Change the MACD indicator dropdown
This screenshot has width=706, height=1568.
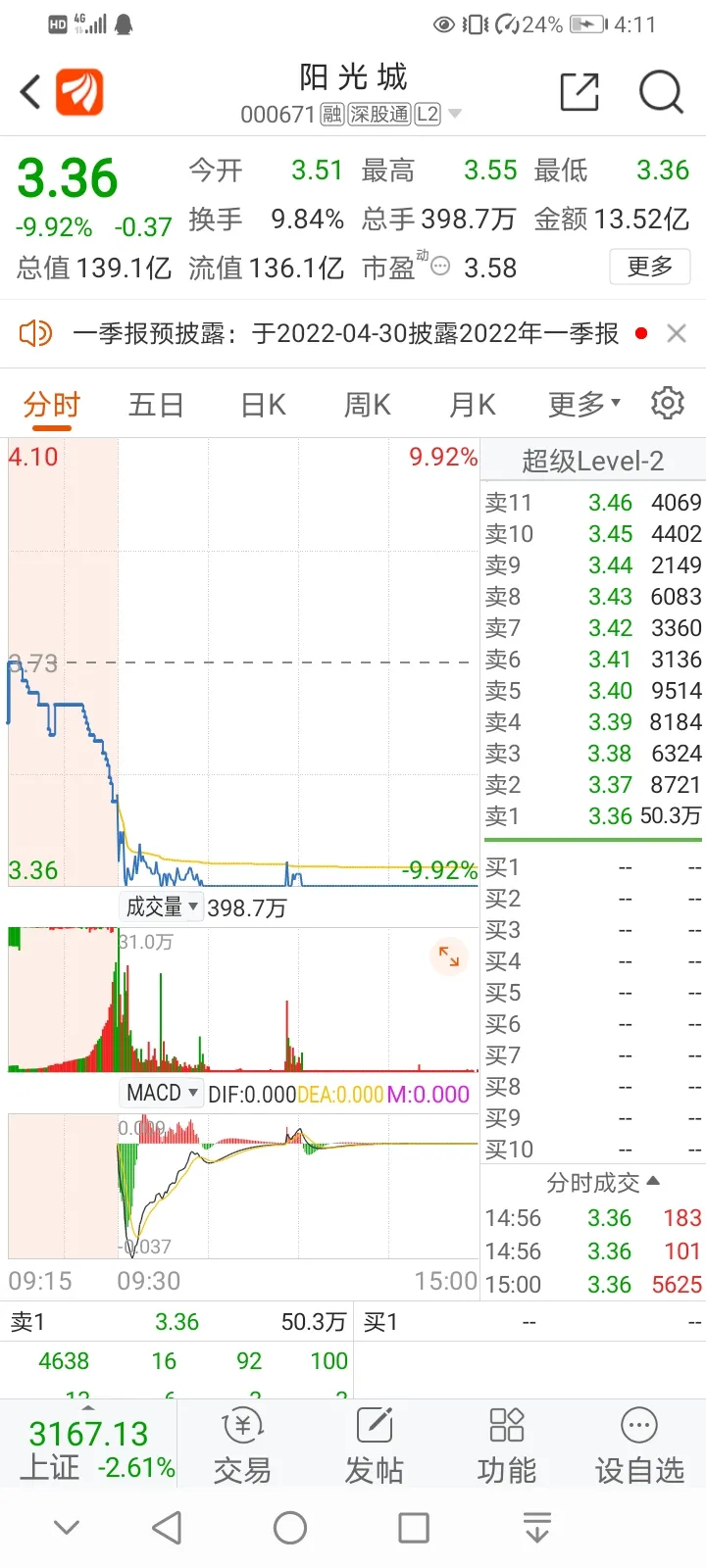(x=163, y=1093)
